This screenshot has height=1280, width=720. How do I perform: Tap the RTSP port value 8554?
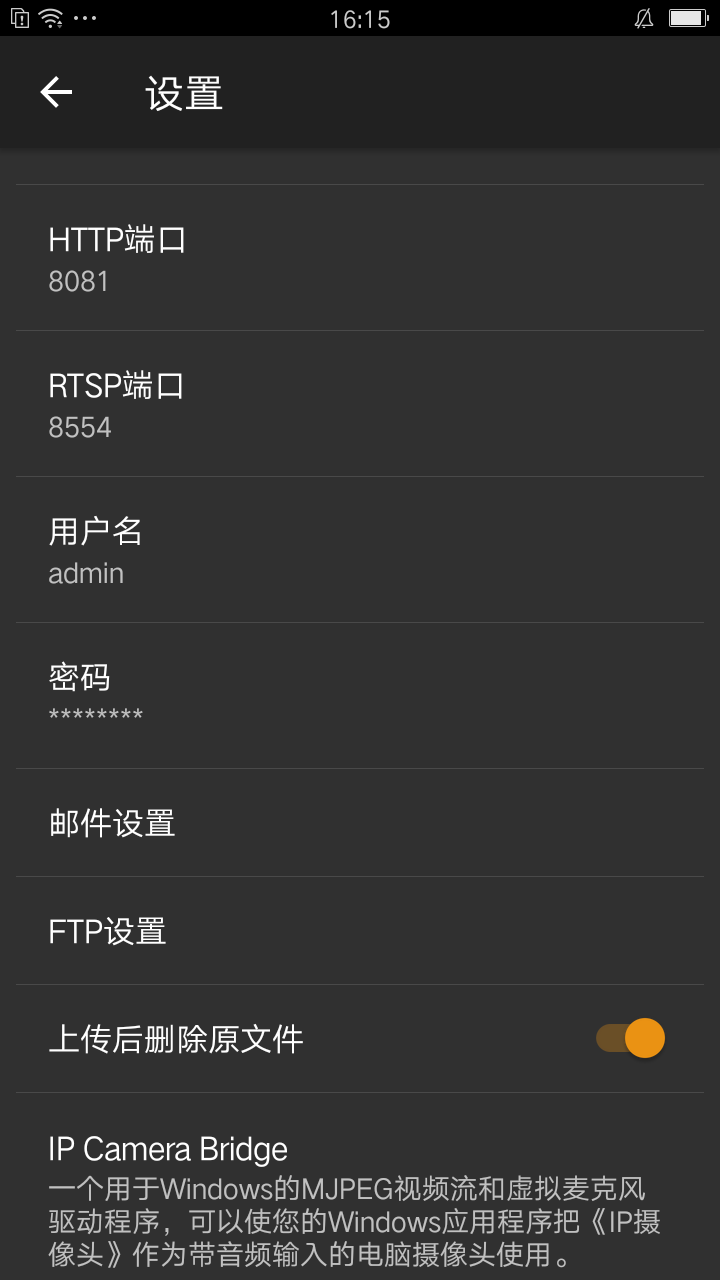point(79,426)
